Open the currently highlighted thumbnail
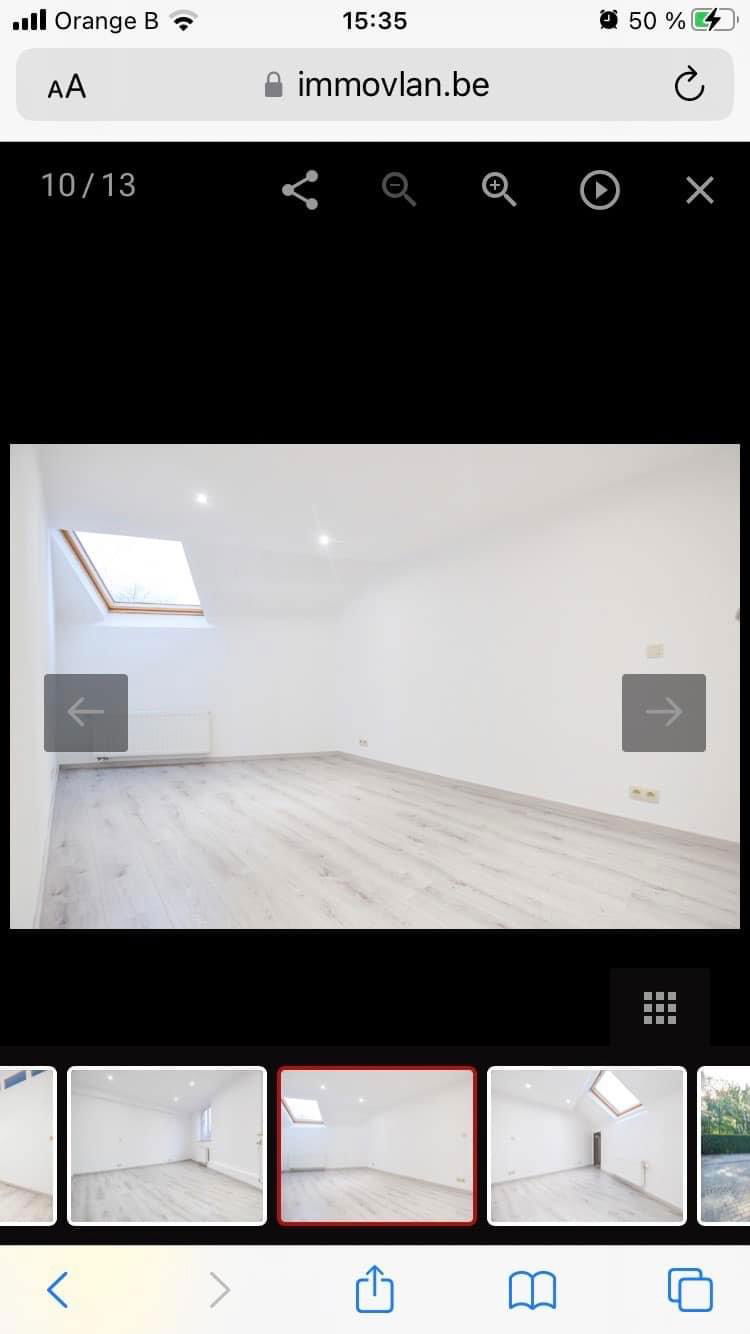 [376, 1145]
